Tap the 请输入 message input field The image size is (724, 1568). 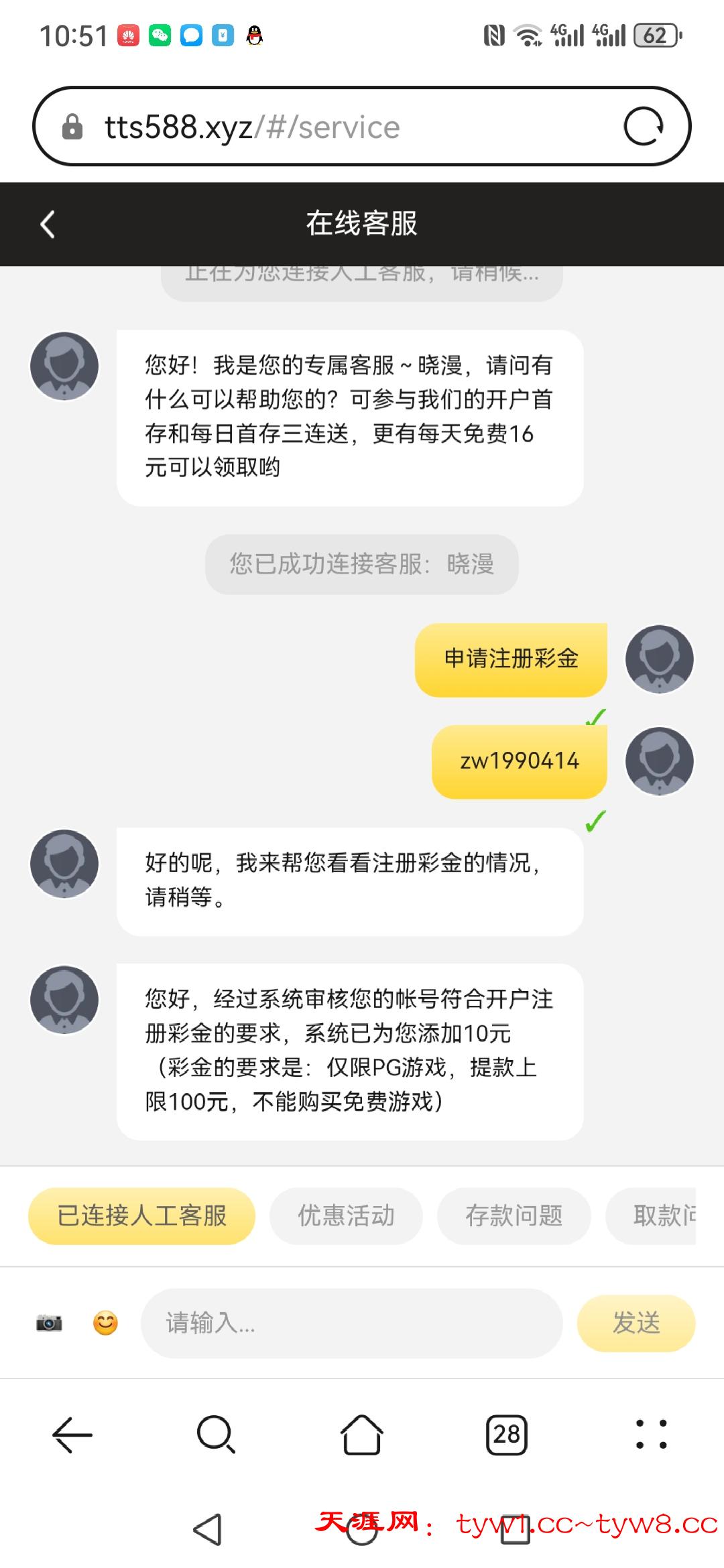(x=349, y=1323)
